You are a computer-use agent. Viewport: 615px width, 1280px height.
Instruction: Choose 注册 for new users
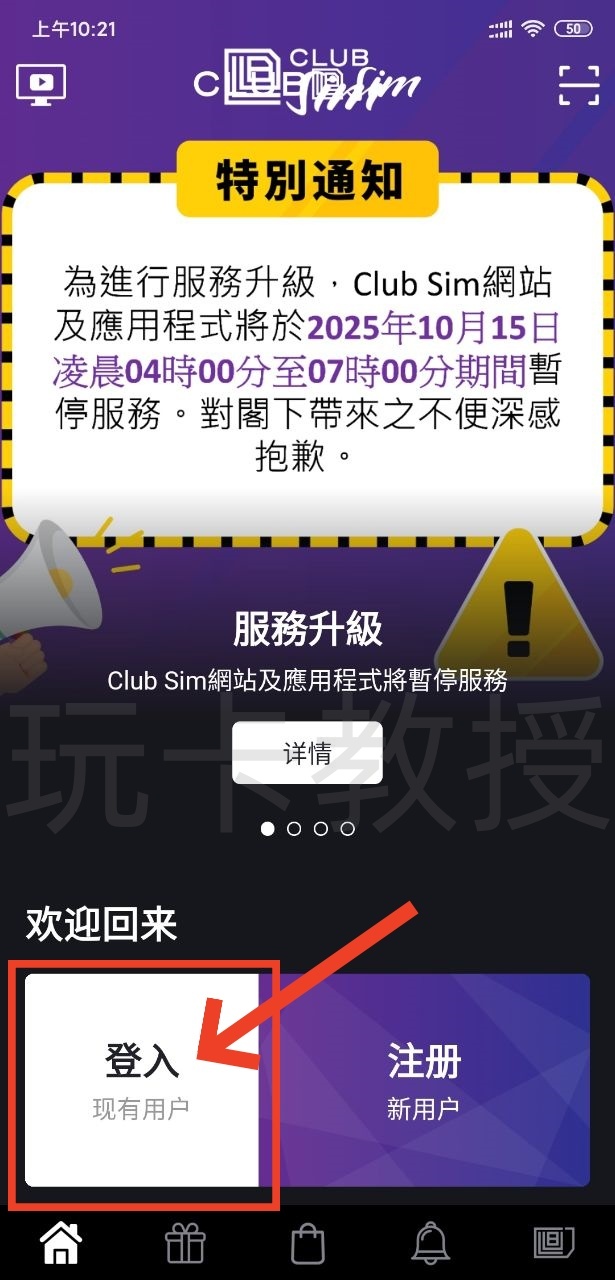[424, 1080]
